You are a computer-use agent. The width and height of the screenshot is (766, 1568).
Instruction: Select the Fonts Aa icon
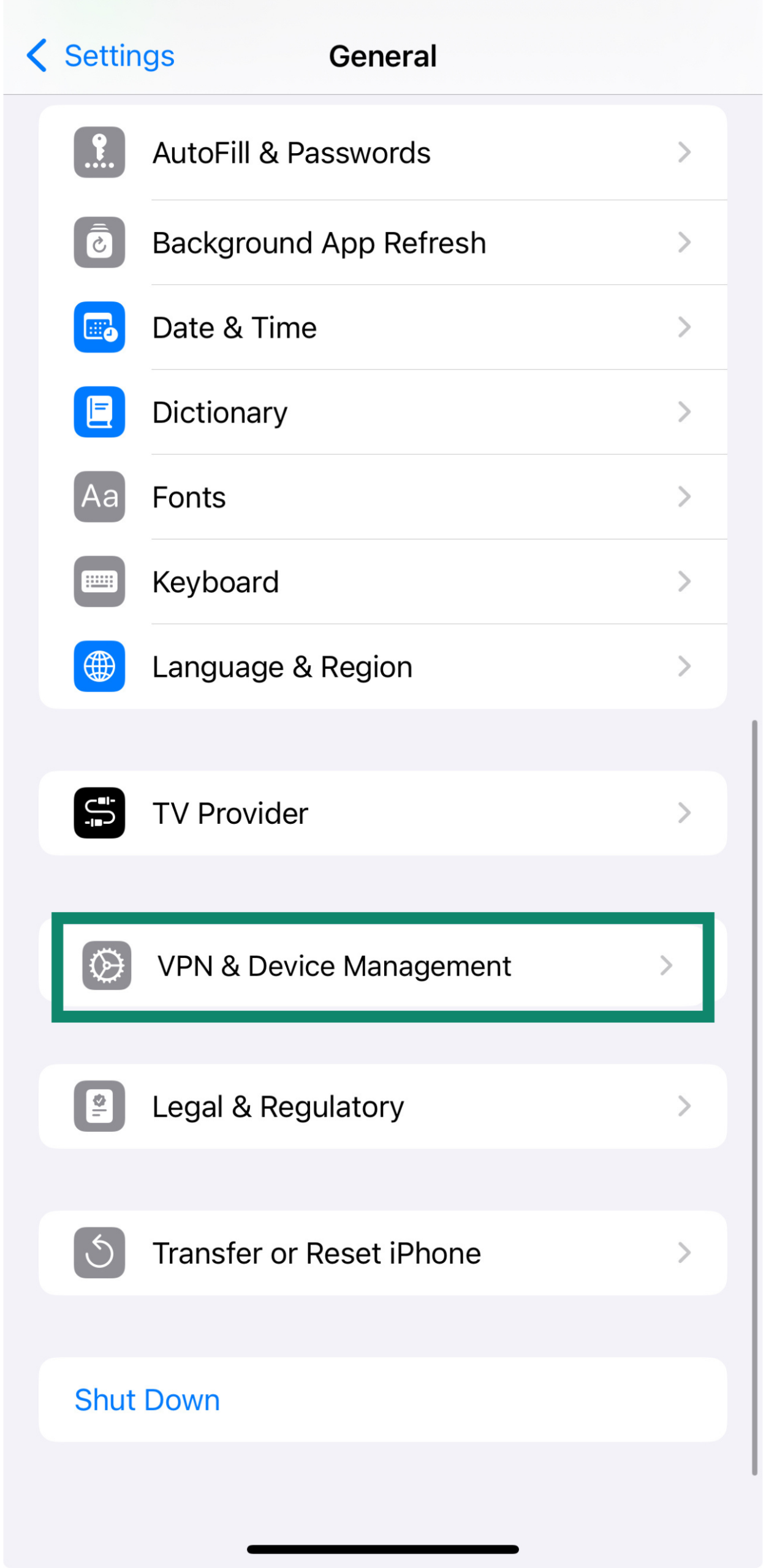99,497
